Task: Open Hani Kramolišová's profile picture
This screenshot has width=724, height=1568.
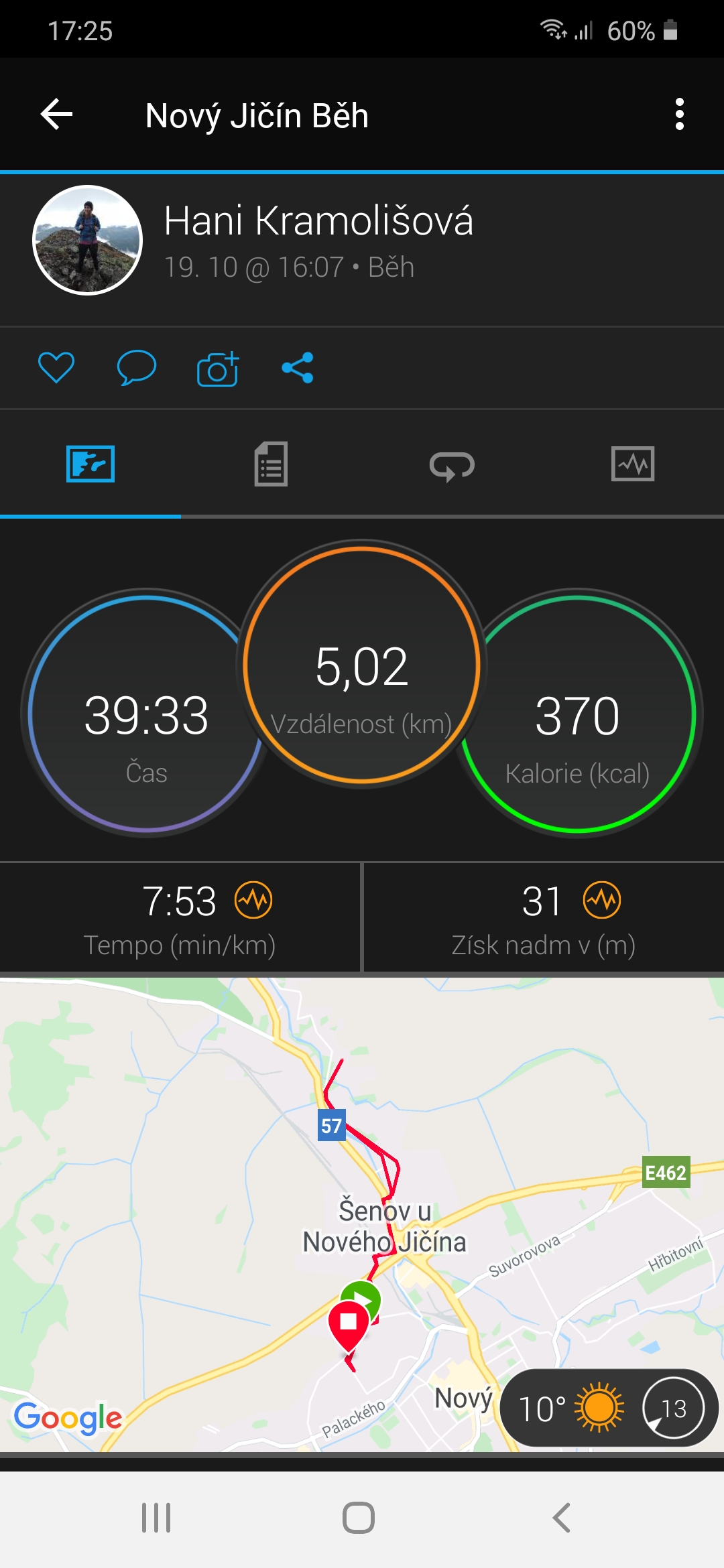Action: [x=88, y=240]
